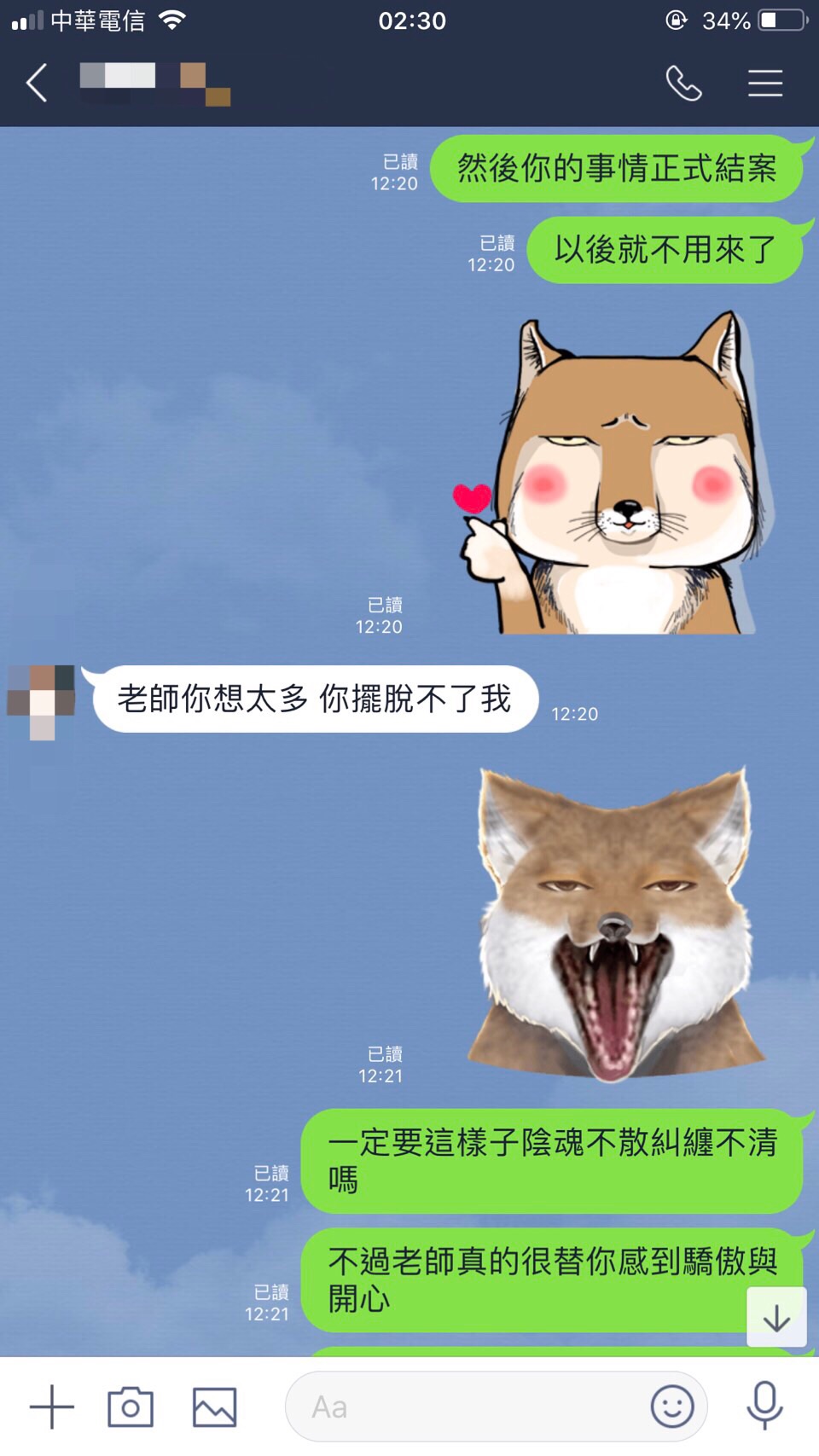This screenshot has width=819, height=1456.
Task: Start a voice call with this contact
Action: tap(683, 84)
